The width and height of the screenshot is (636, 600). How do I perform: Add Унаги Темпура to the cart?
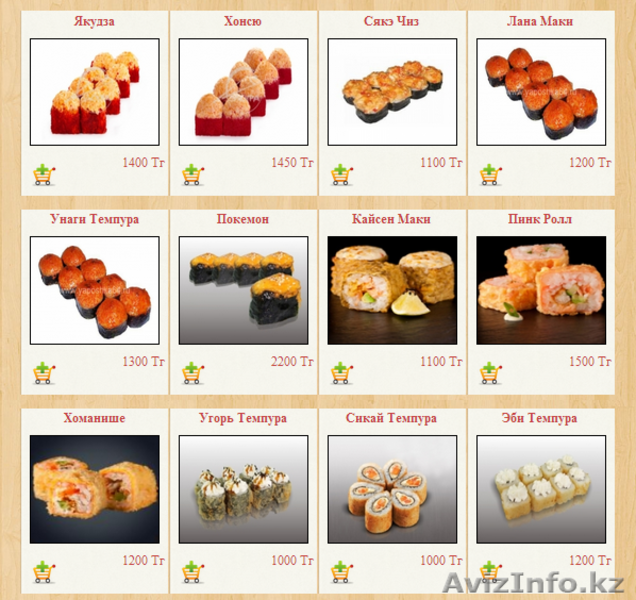pos(43,373)
